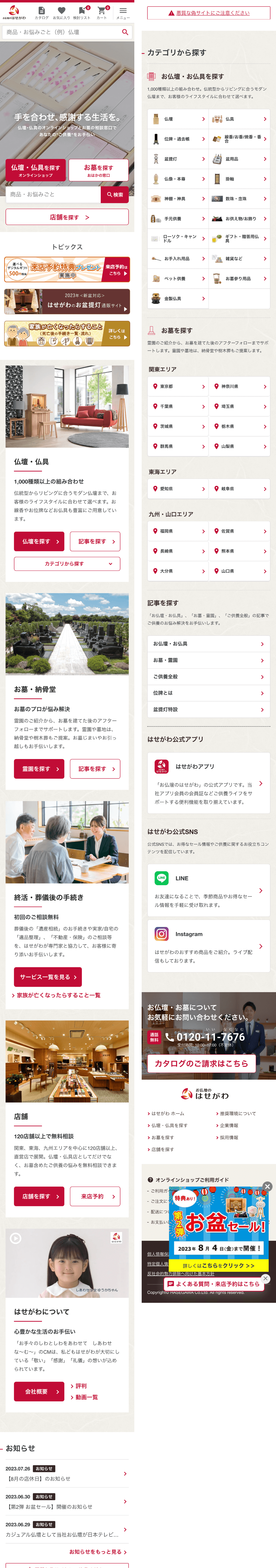Viewport: 276px width, 1568px height.
Task: Open the お気に入り favorites heart
Action: [61, 12]
